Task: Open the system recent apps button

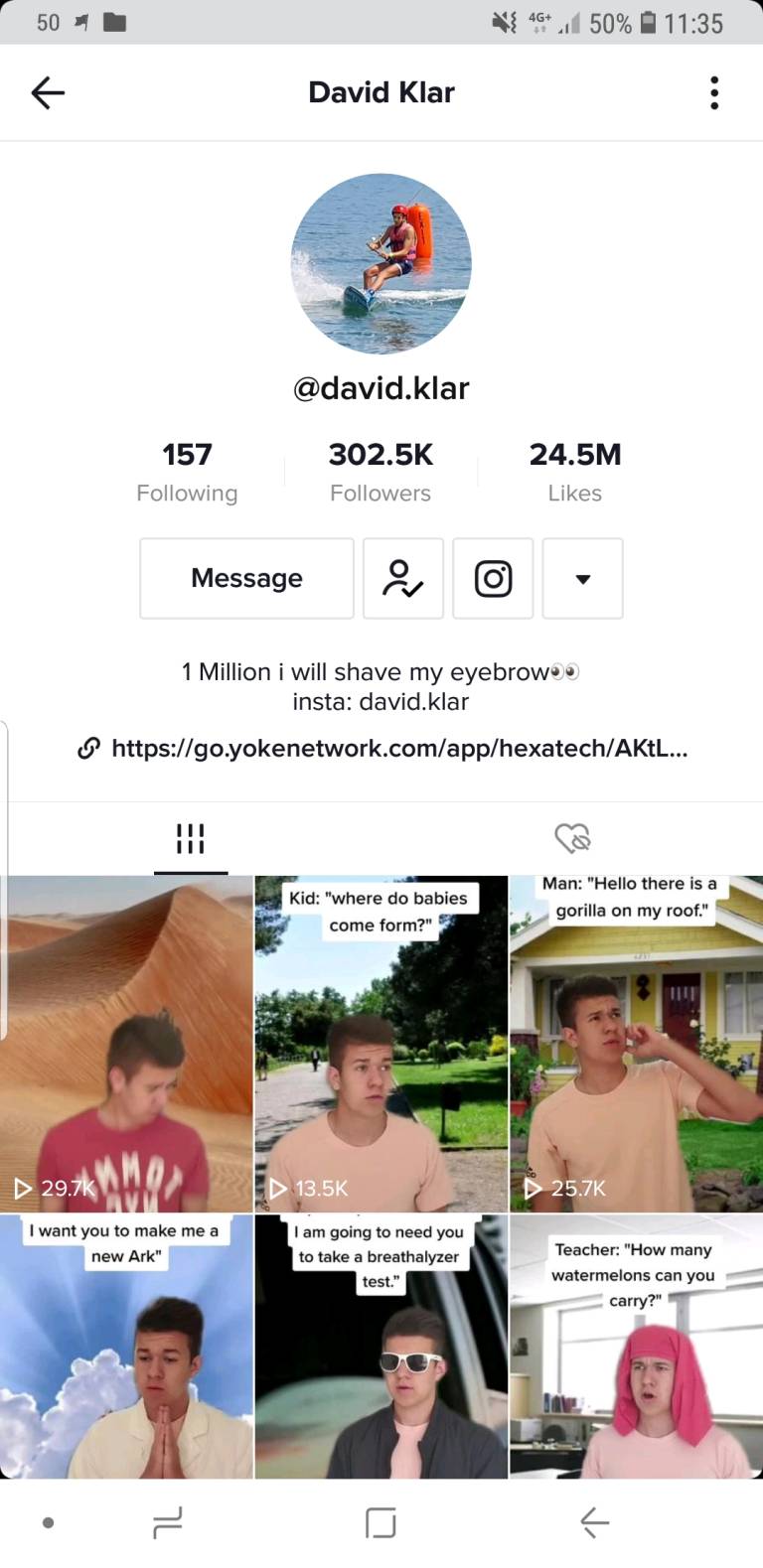Action: coord(168,1521)
